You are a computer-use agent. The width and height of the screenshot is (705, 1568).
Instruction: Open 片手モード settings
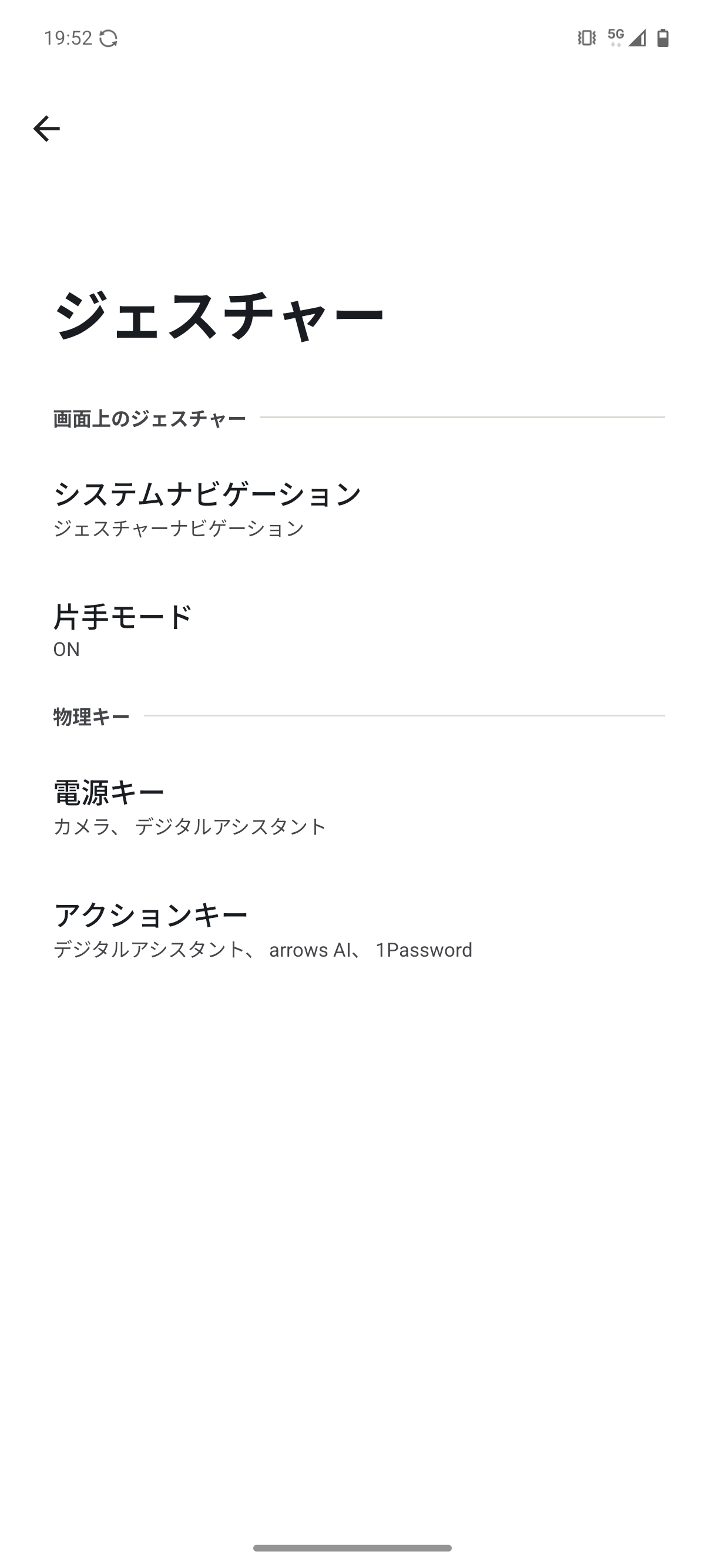pos(352,631)
